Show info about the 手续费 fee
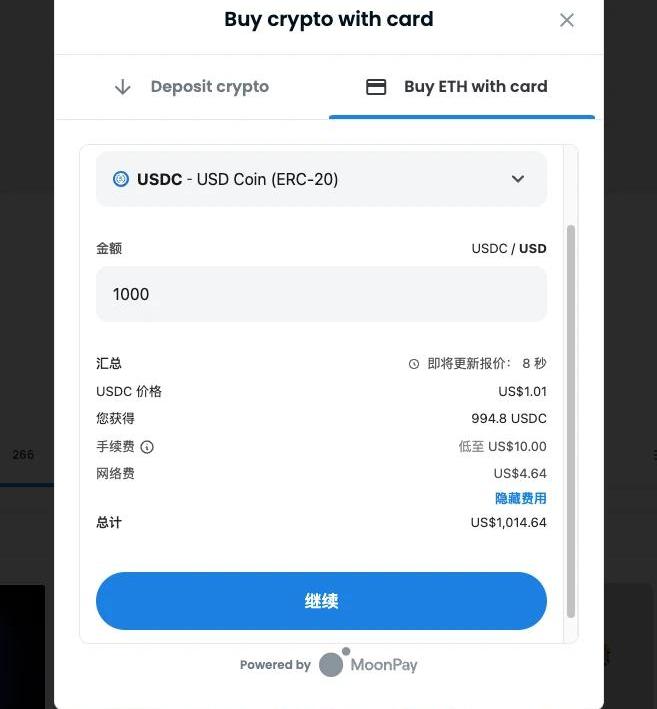Image resolution: width=657 pixels, height=709 pixels. tap(147, 447)
